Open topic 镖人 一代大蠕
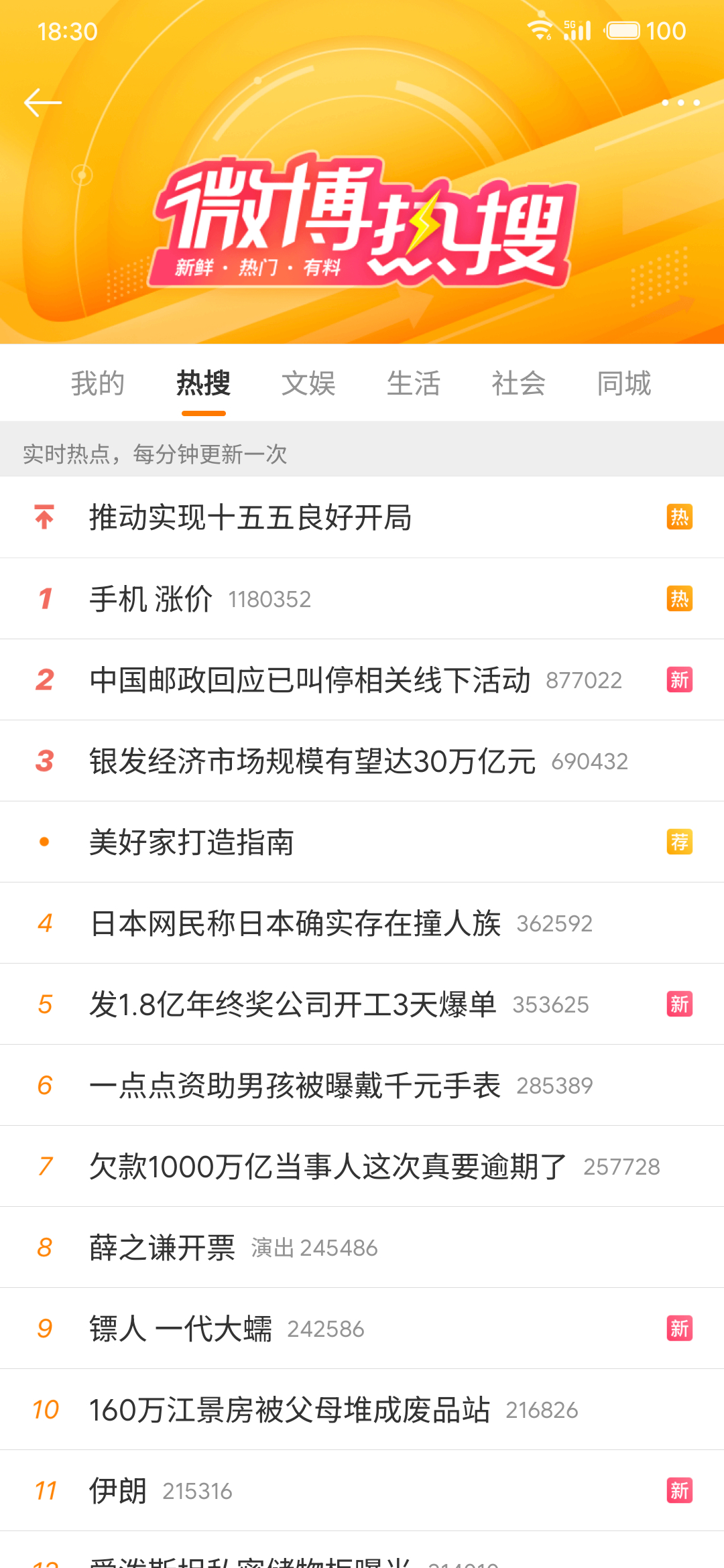Screen dimensions: 724x1568 181,1329
